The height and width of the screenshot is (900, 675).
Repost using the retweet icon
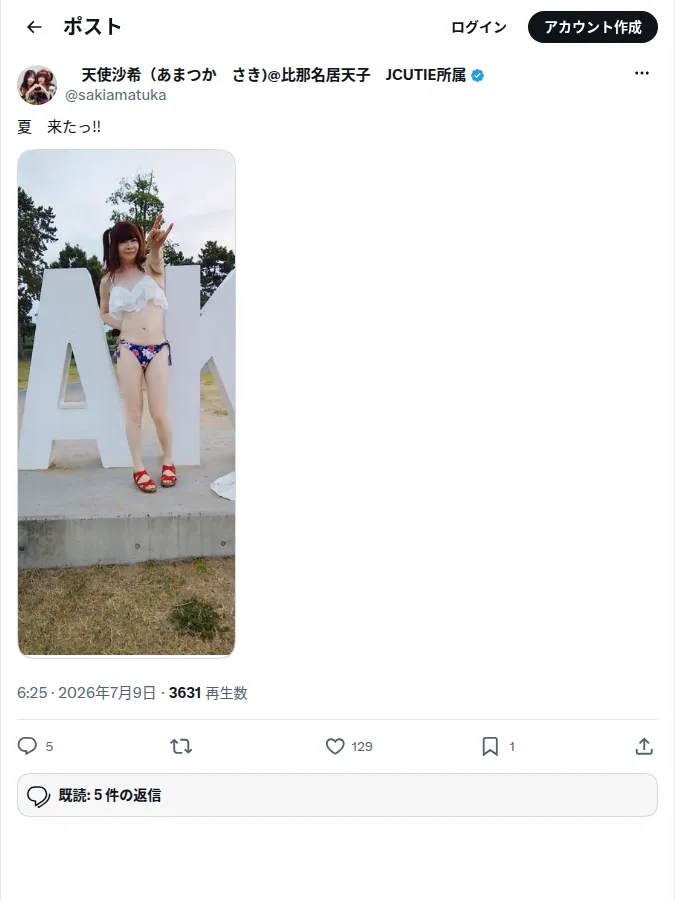[181, 746]
